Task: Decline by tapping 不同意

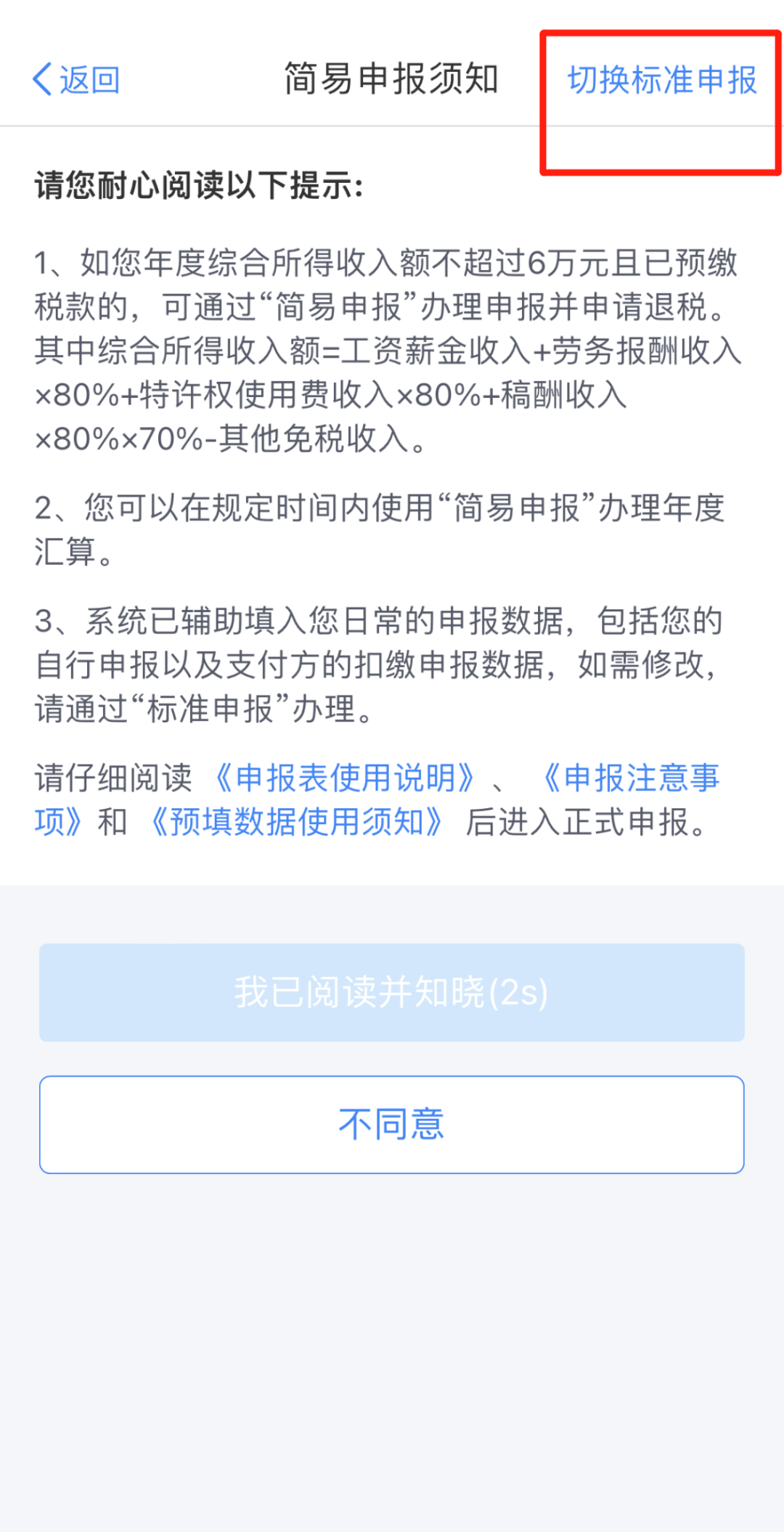Action: click(392, 1124)
